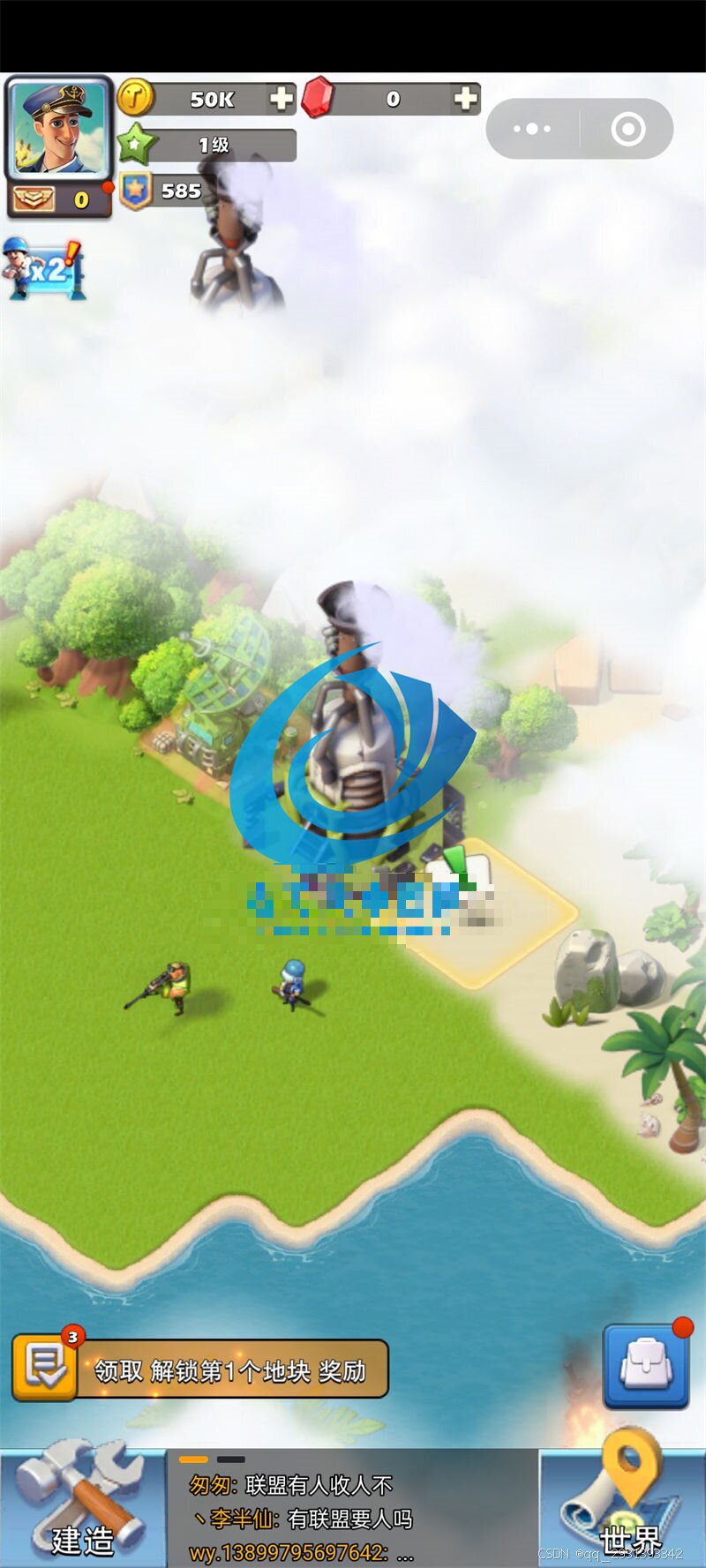706x1568 pixels.
Task: Add more red gems
Action: (466, 99)
